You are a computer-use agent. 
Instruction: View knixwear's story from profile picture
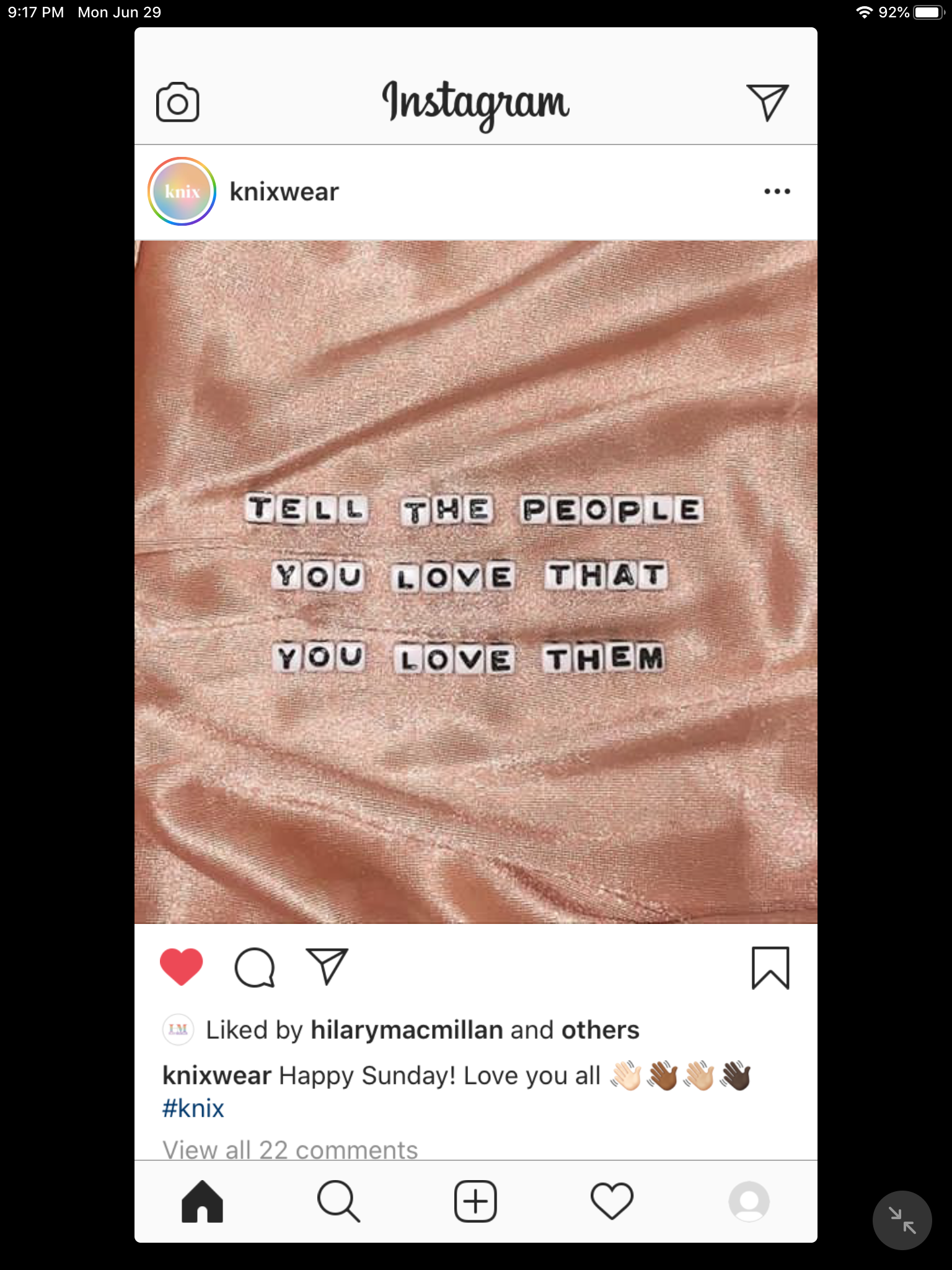pyautogui.click(x=182, y=191)
